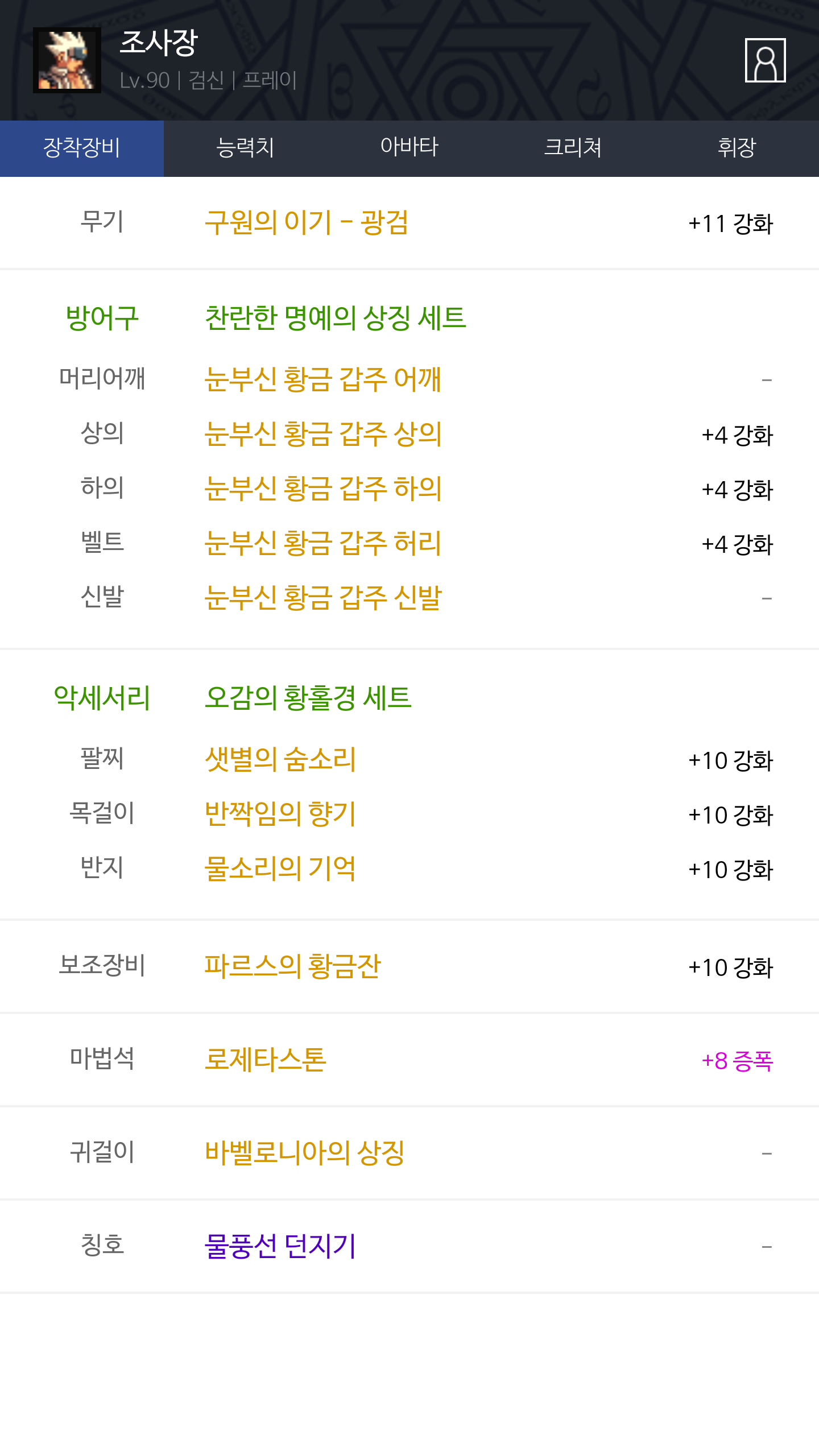View 눈부신 황금 갑주 허리 details

pos(322,543)
